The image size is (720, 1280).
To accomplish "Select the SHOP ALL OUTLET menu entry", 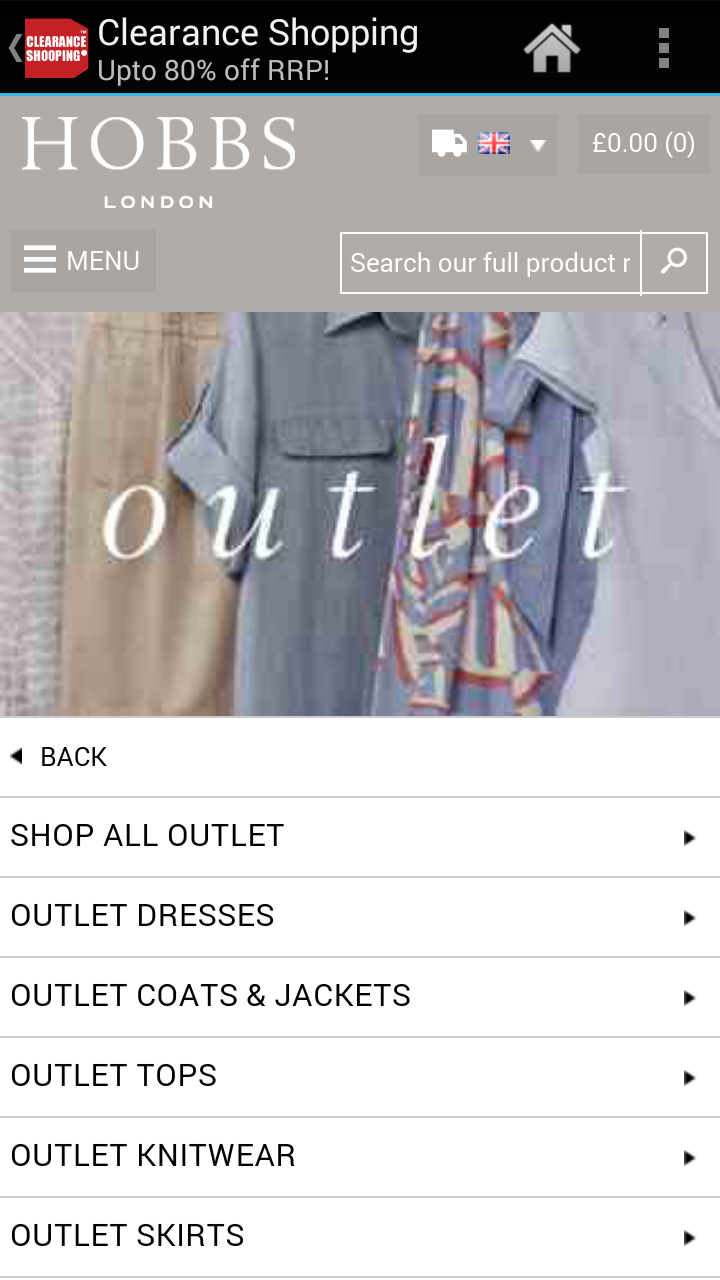I will point(360,835).
